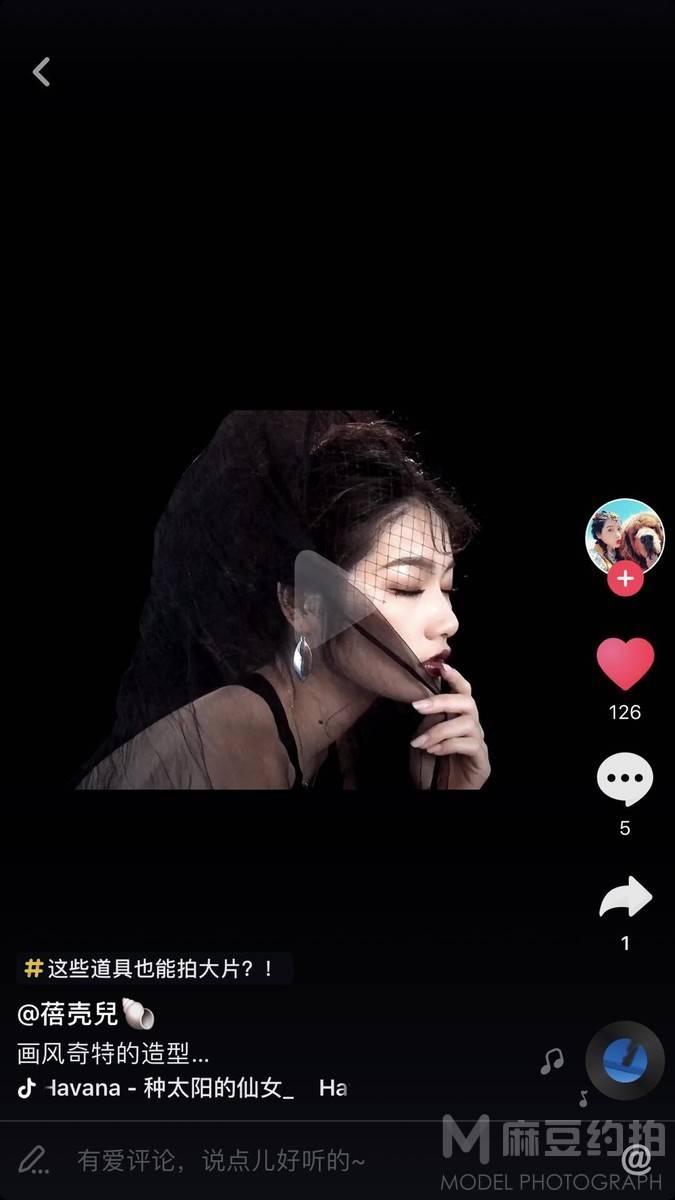Mention someone with the @ icon

coord(636,1160)
